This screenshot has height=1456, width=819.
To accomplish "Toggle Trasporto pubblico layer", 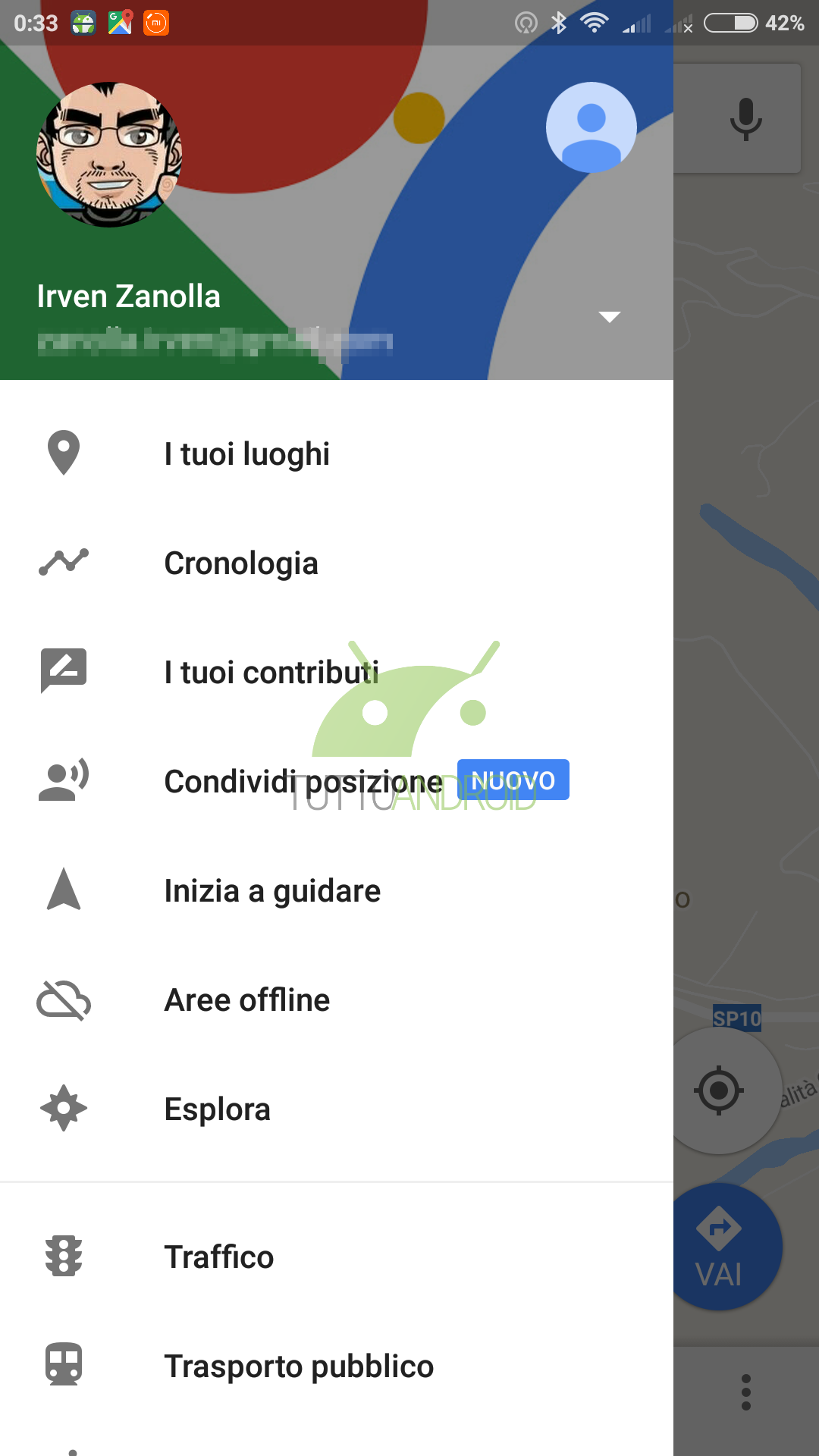I will pyautogui.click(x=337, y=1366).
